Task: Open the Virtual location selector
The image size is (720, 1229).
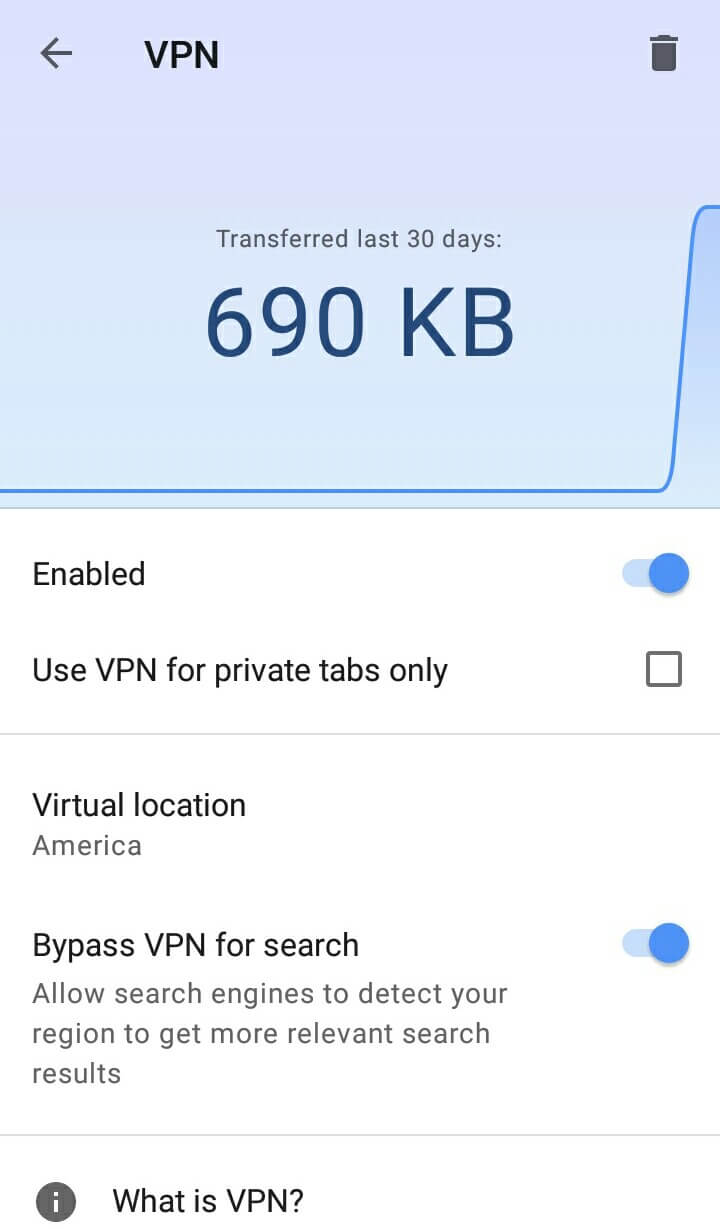Action: pos(139,805)
